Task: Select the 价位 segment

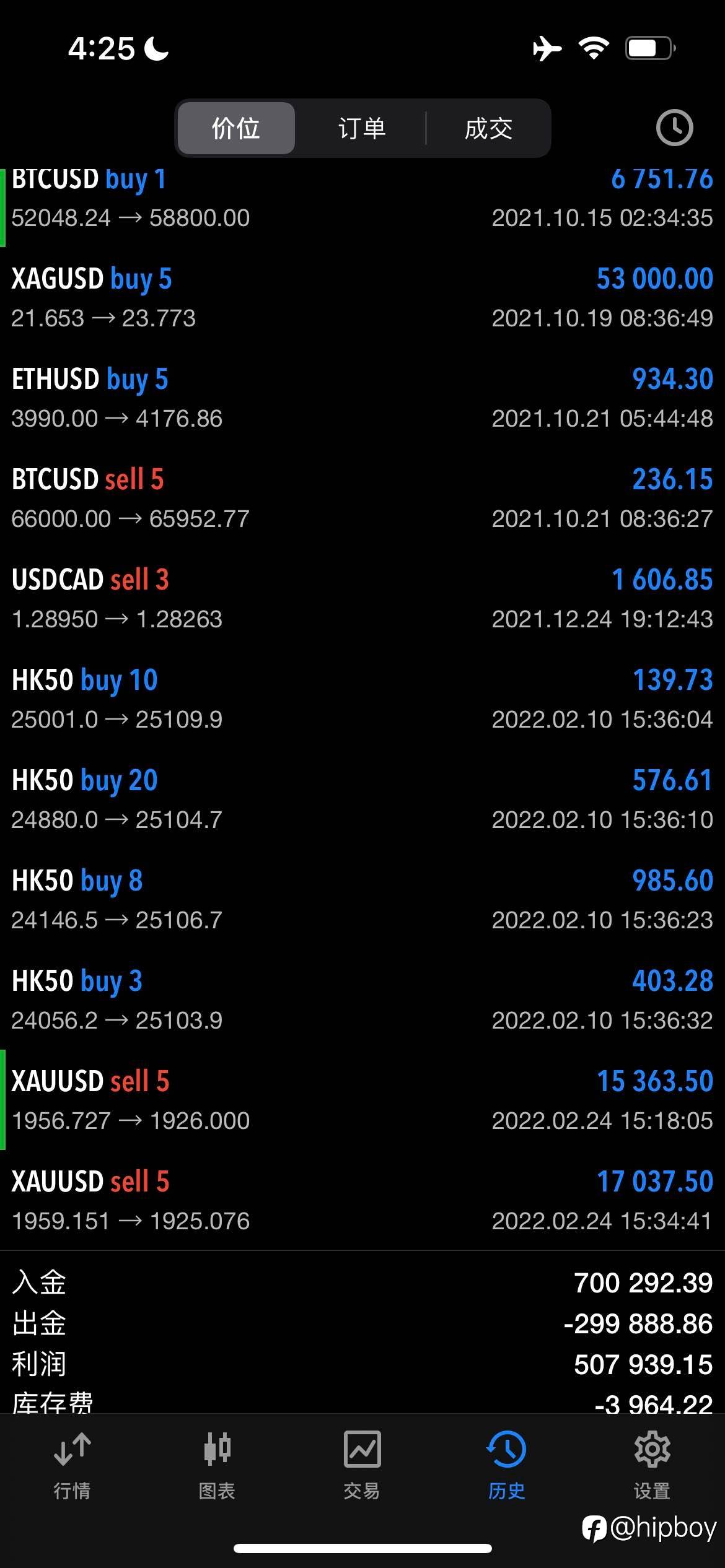Action: click(x=236, y=128)
